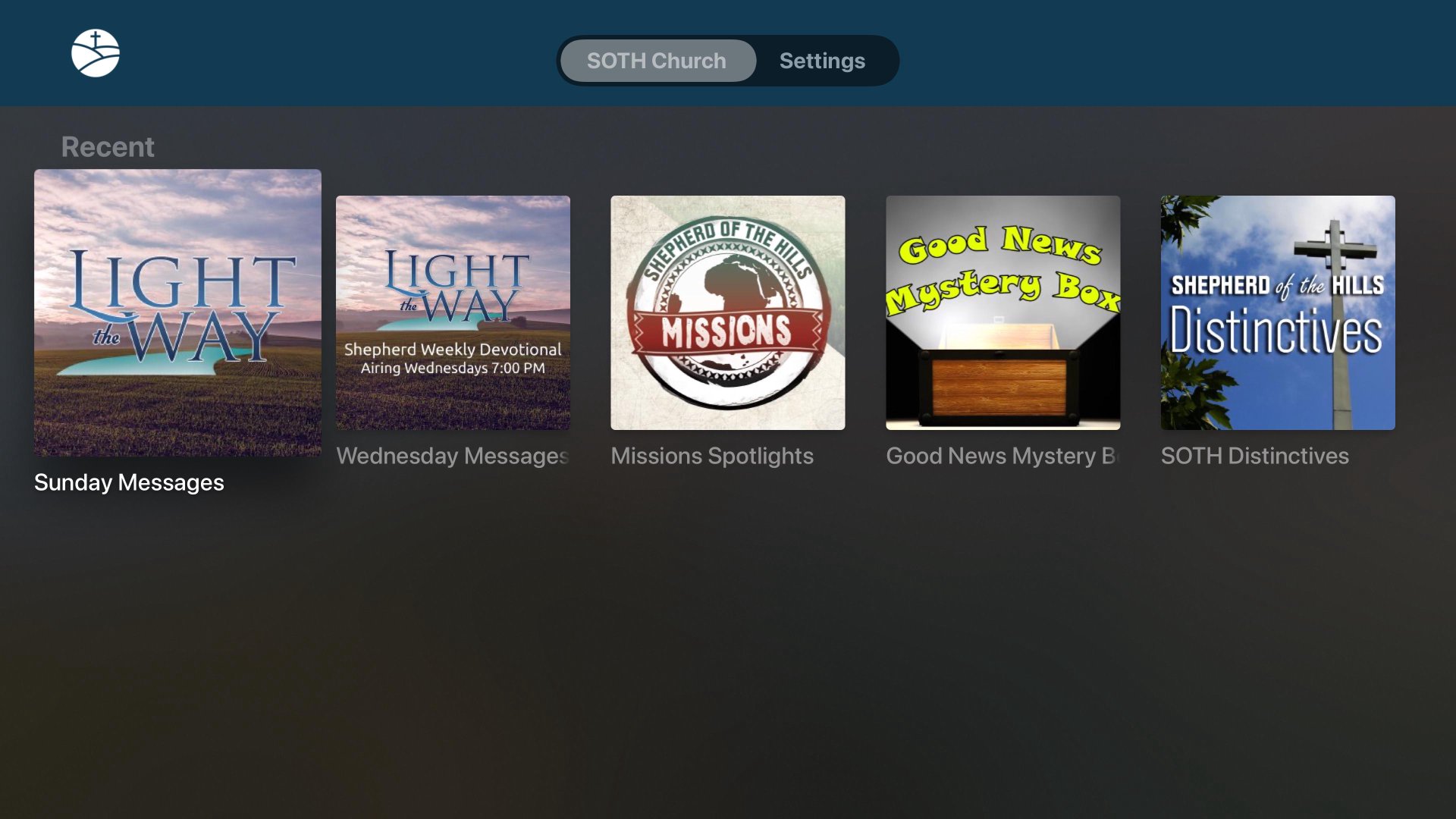
Task: View the SOTH Distinctives series
Action: (1277, 312)
